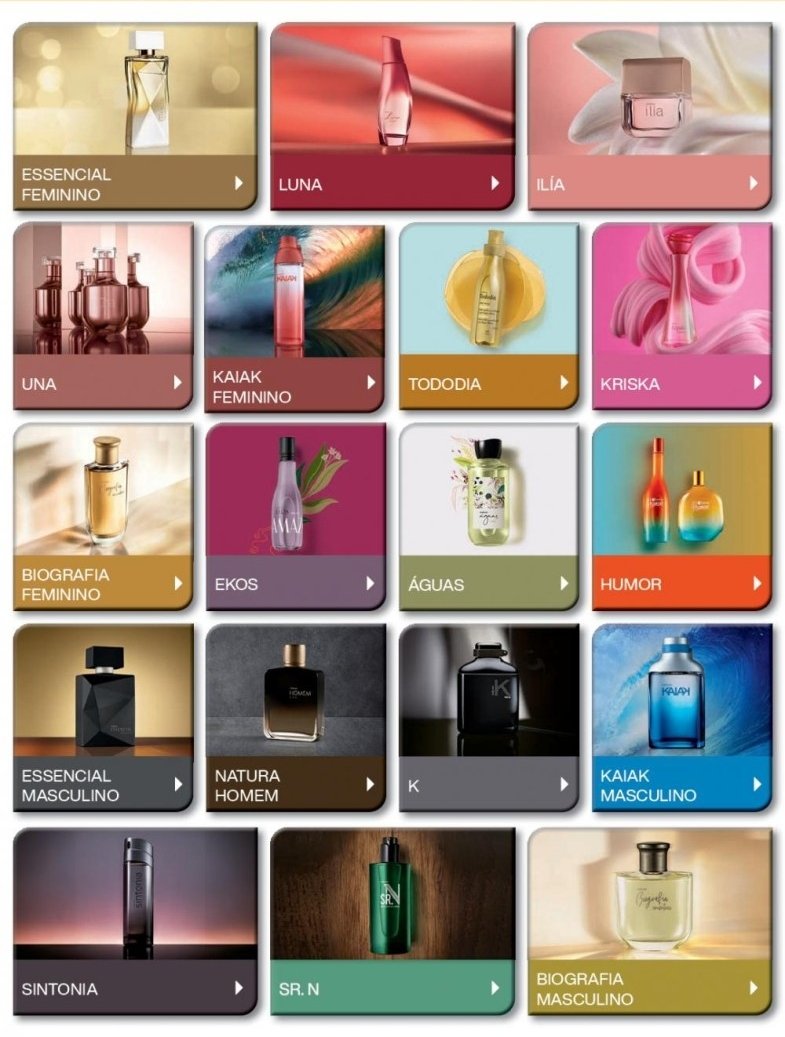Select the Ekos tile
785x1037 pixels.
click(294, 516)
